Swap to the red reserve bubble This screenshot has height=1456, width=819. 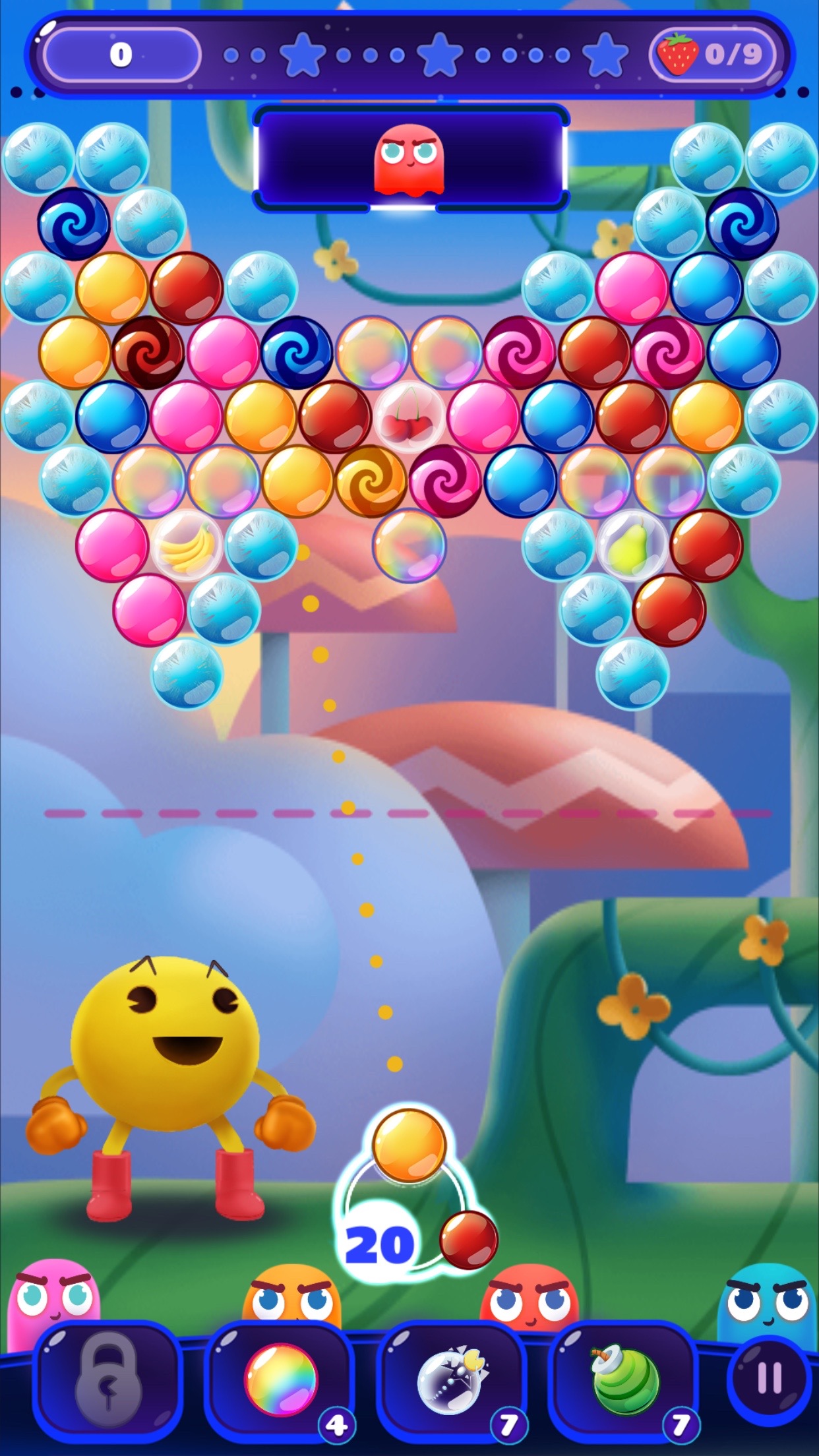click(468, 1240)
